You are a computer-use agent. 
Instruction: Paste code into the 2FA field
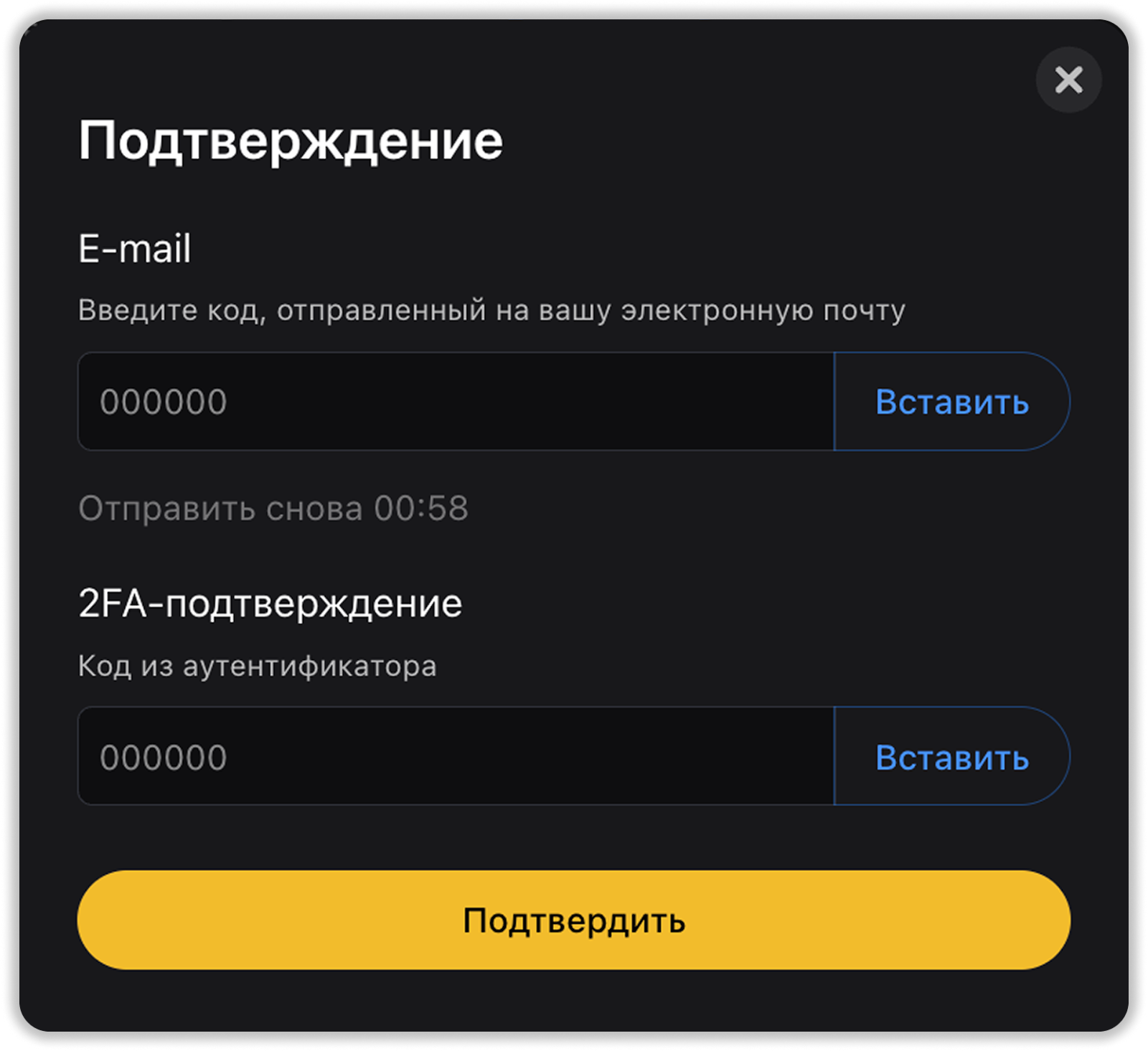coord(951,757)
